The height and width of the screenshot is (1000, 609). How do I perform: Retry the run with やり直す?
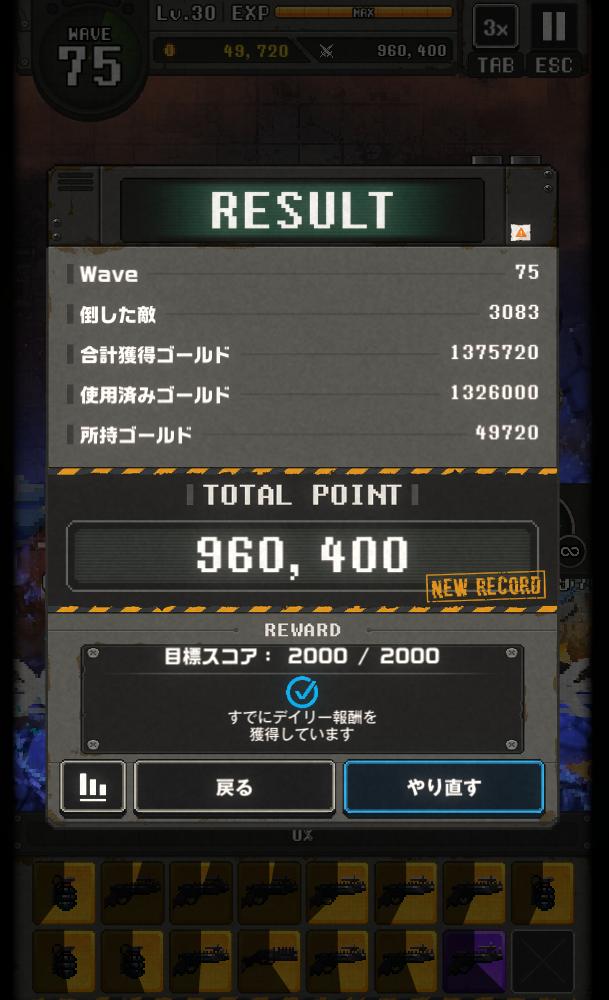click(x=443, y=787)
